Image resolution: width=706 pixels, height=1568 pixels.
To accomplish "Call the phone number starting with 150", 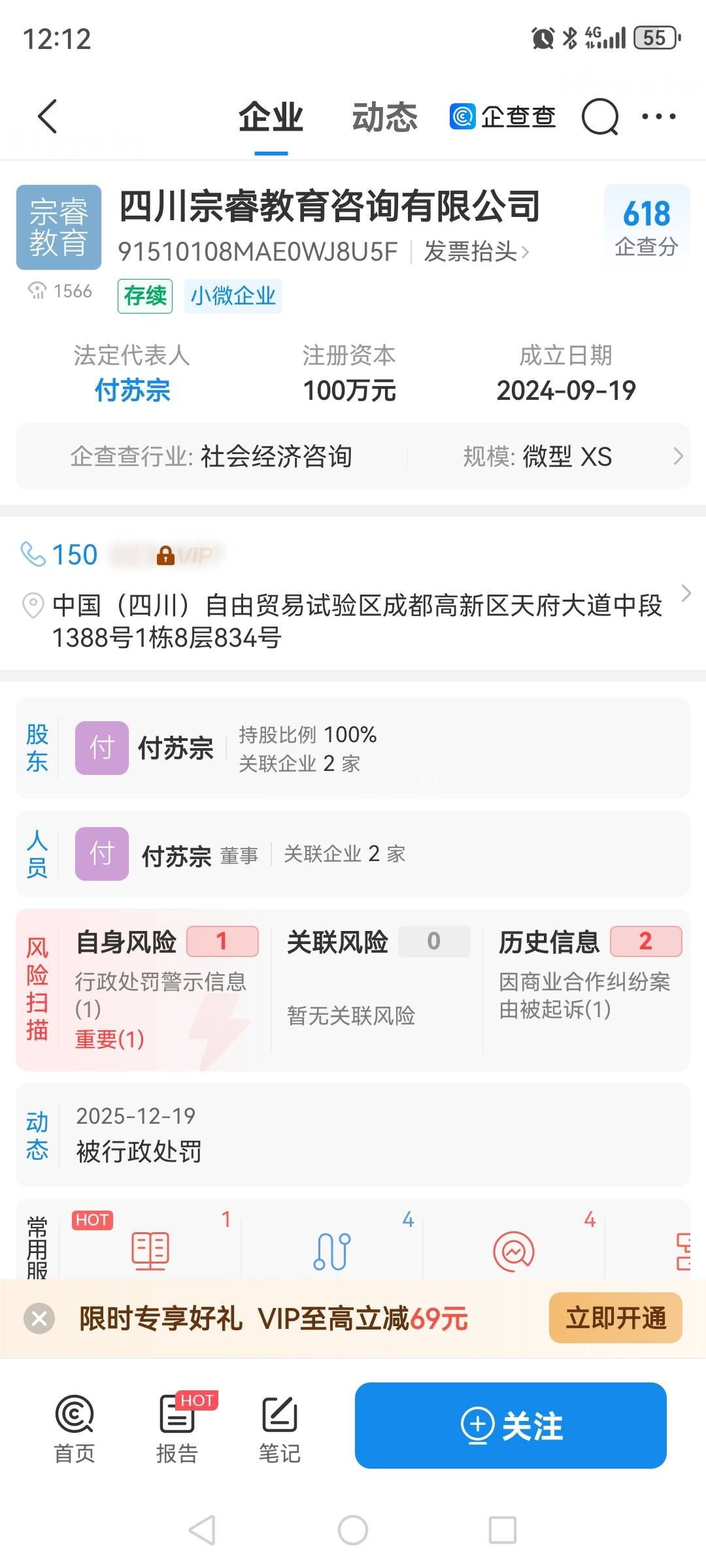I will (74, 555).
